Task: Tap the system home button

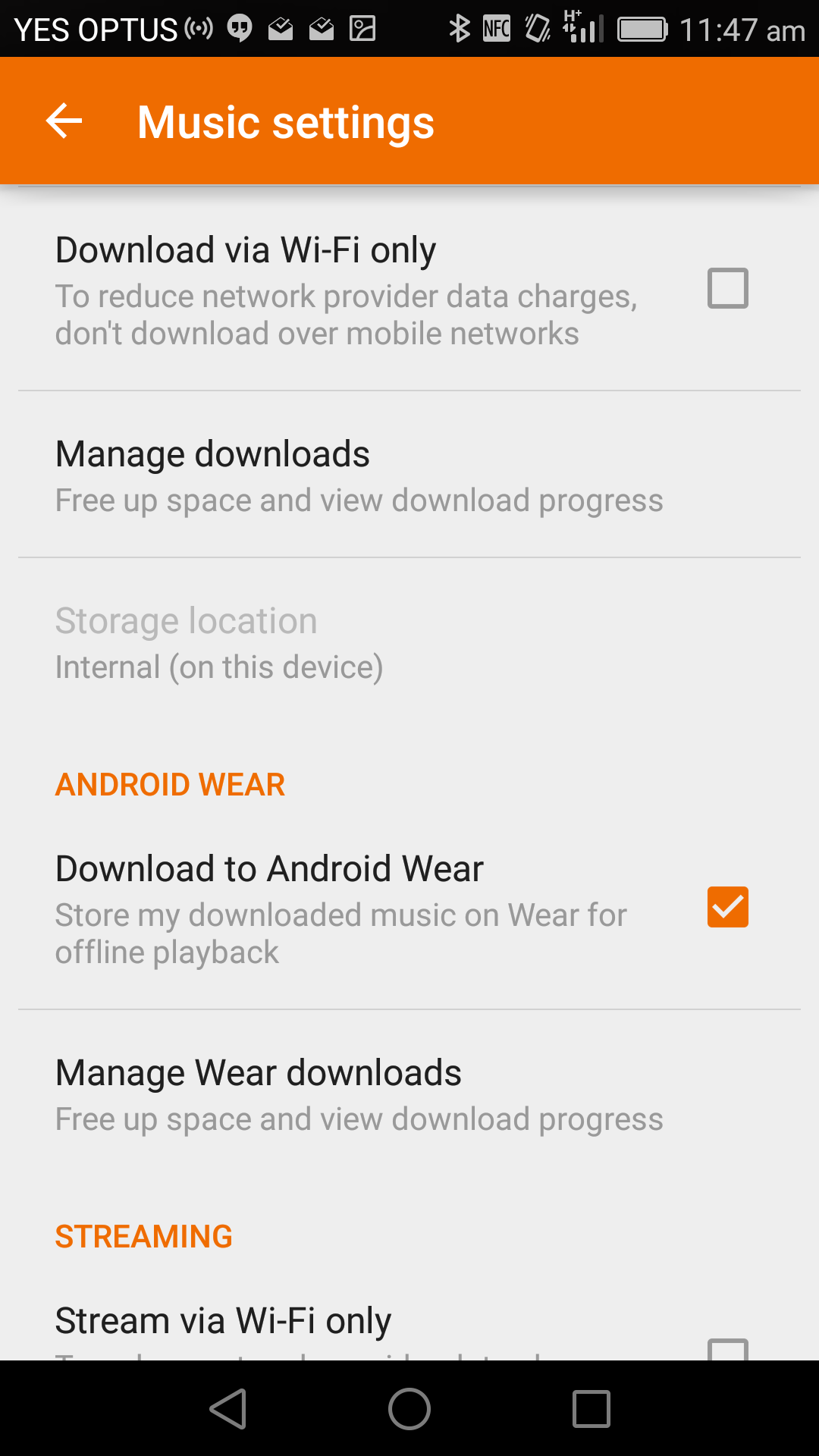Action: (409, 1409)
